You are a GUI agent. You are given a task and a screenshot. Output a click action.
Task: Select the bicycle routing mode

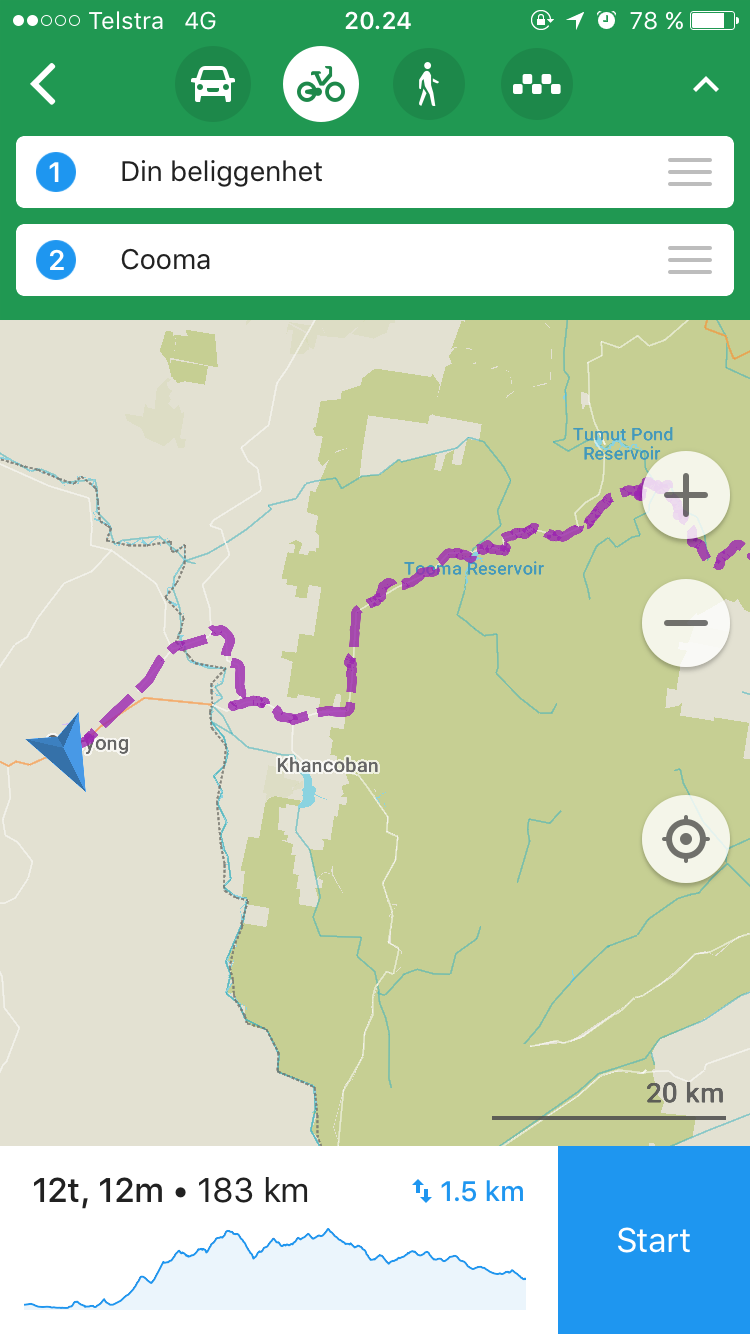(x=321, y=84)
